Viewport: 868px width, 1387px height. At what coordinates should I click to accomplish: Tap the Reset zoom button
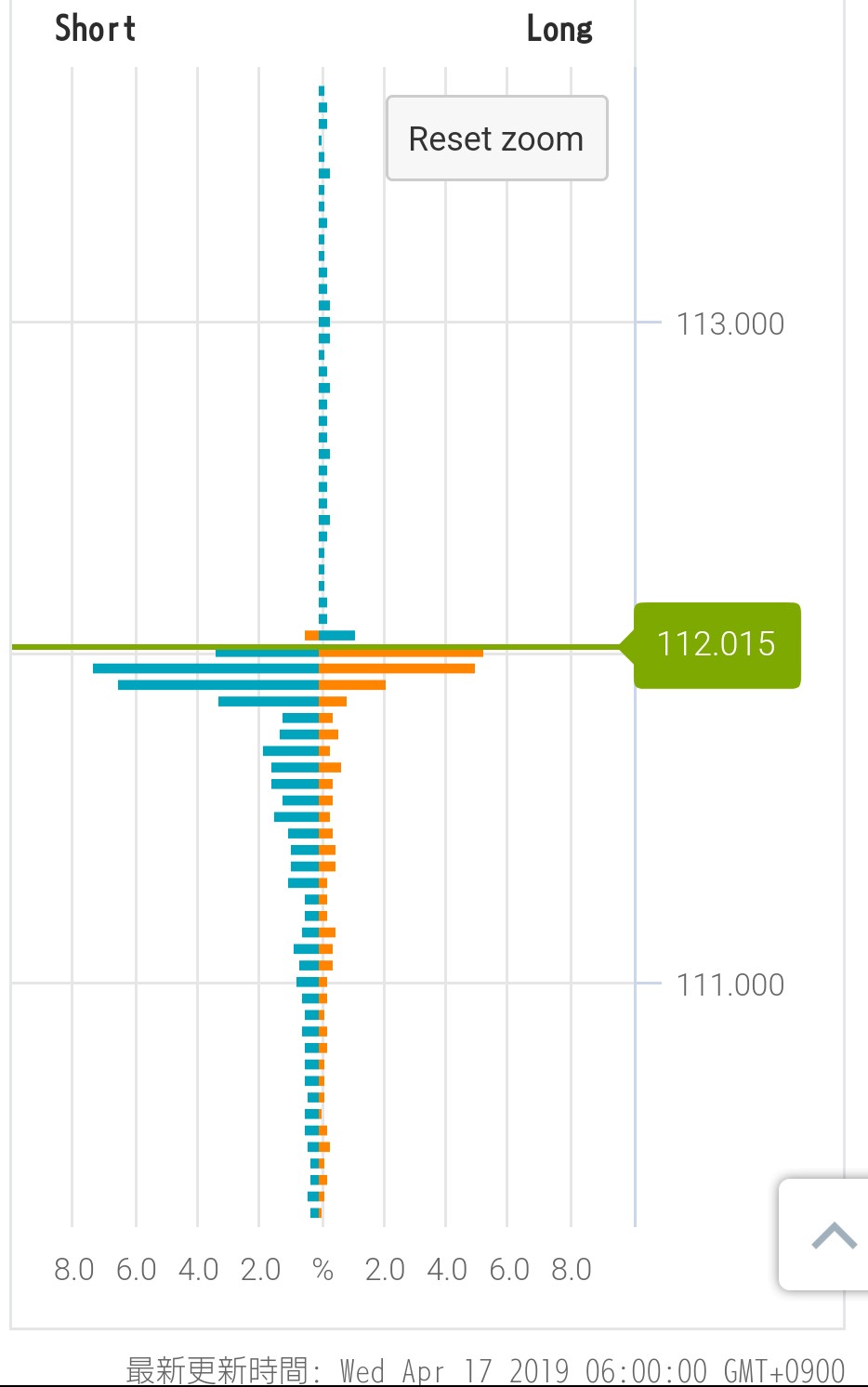[496, 139]
